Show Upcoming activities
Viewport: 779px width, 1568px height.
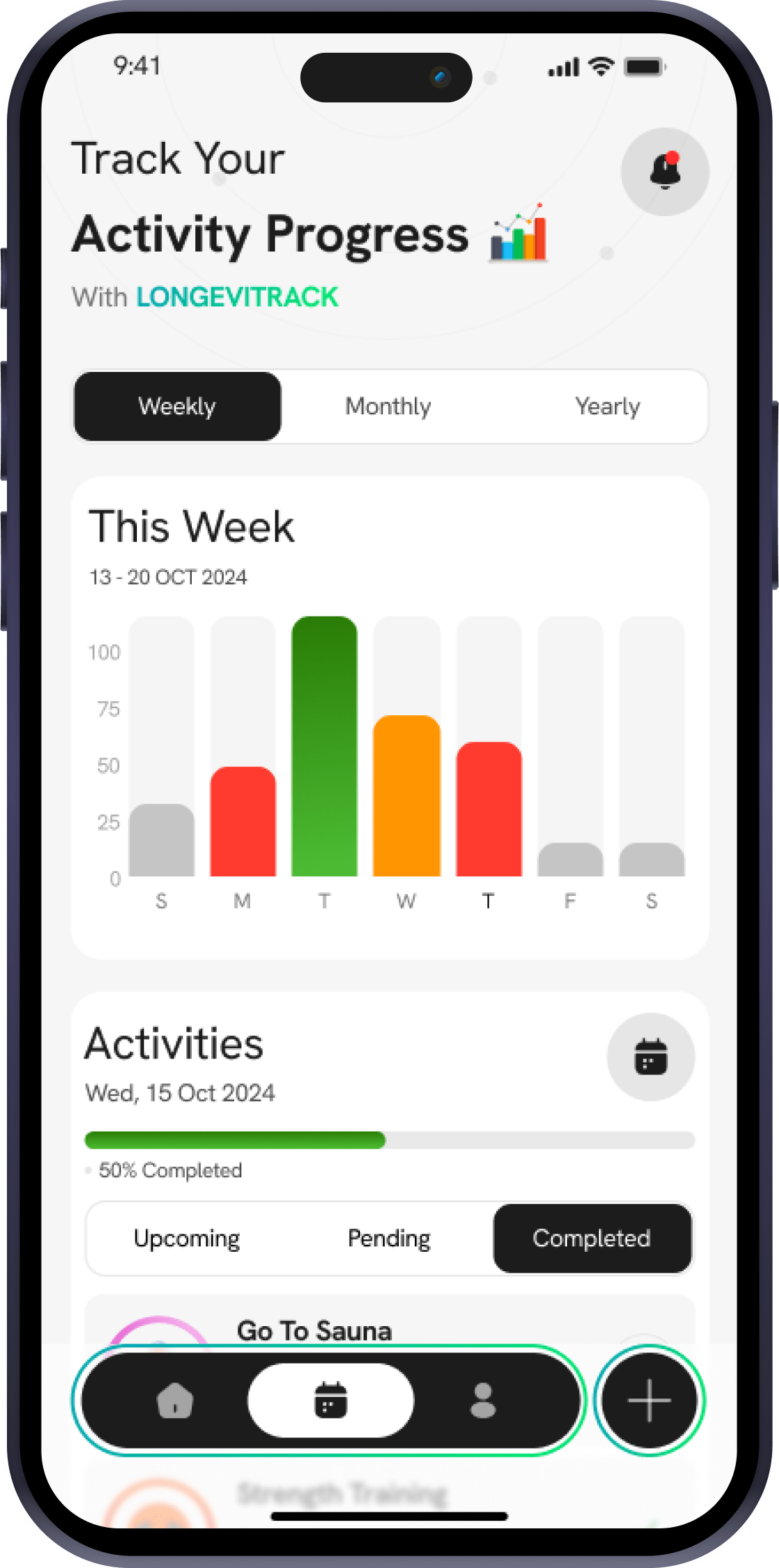pos(186,1239)
